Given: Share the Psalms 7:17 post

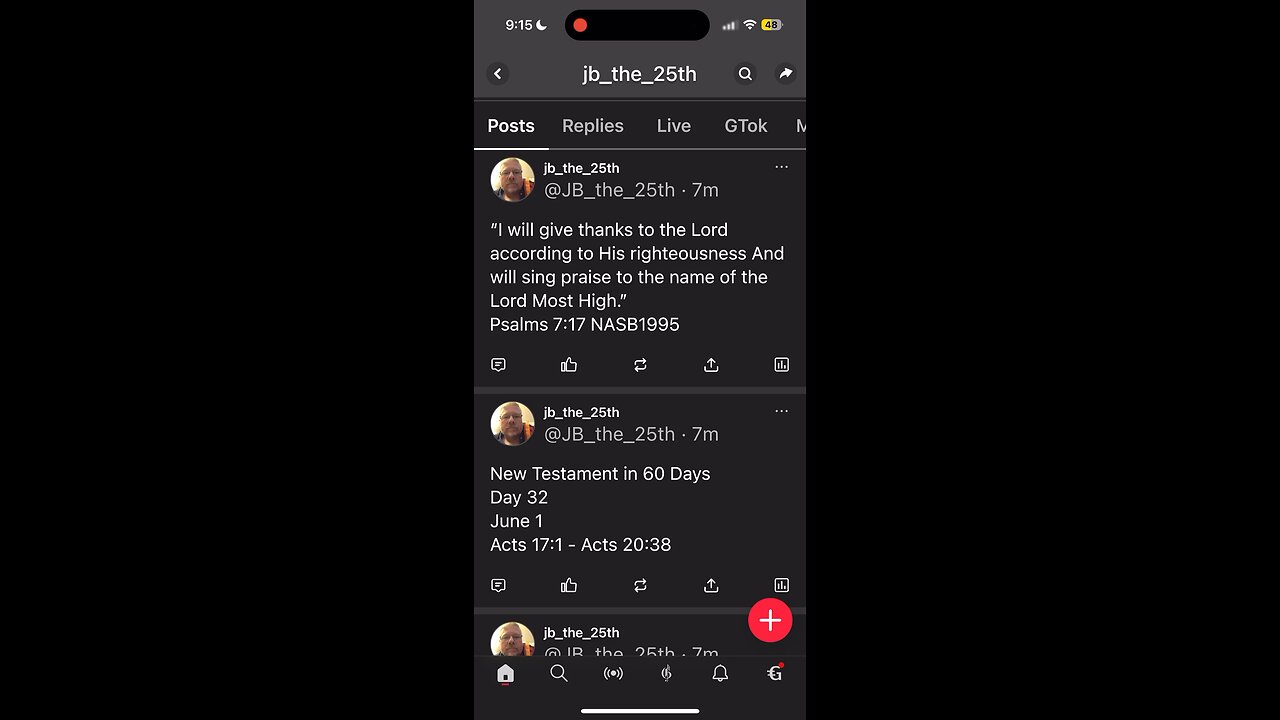Looking at the screenshot, I should (711, 365).
